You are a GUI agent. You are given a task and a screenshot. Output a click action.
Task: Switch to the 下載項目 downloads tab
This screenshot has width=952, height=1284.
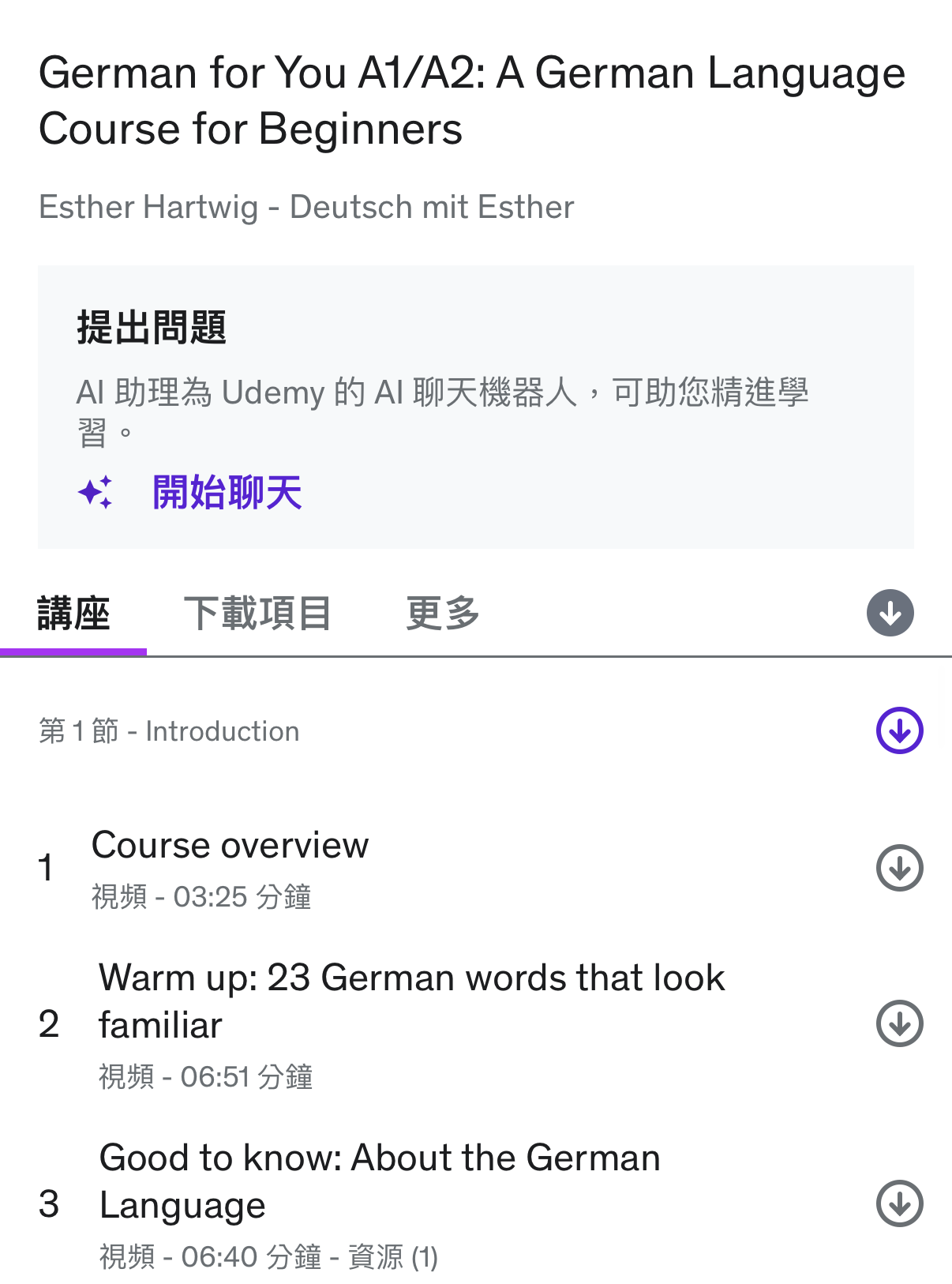point(257,614)
